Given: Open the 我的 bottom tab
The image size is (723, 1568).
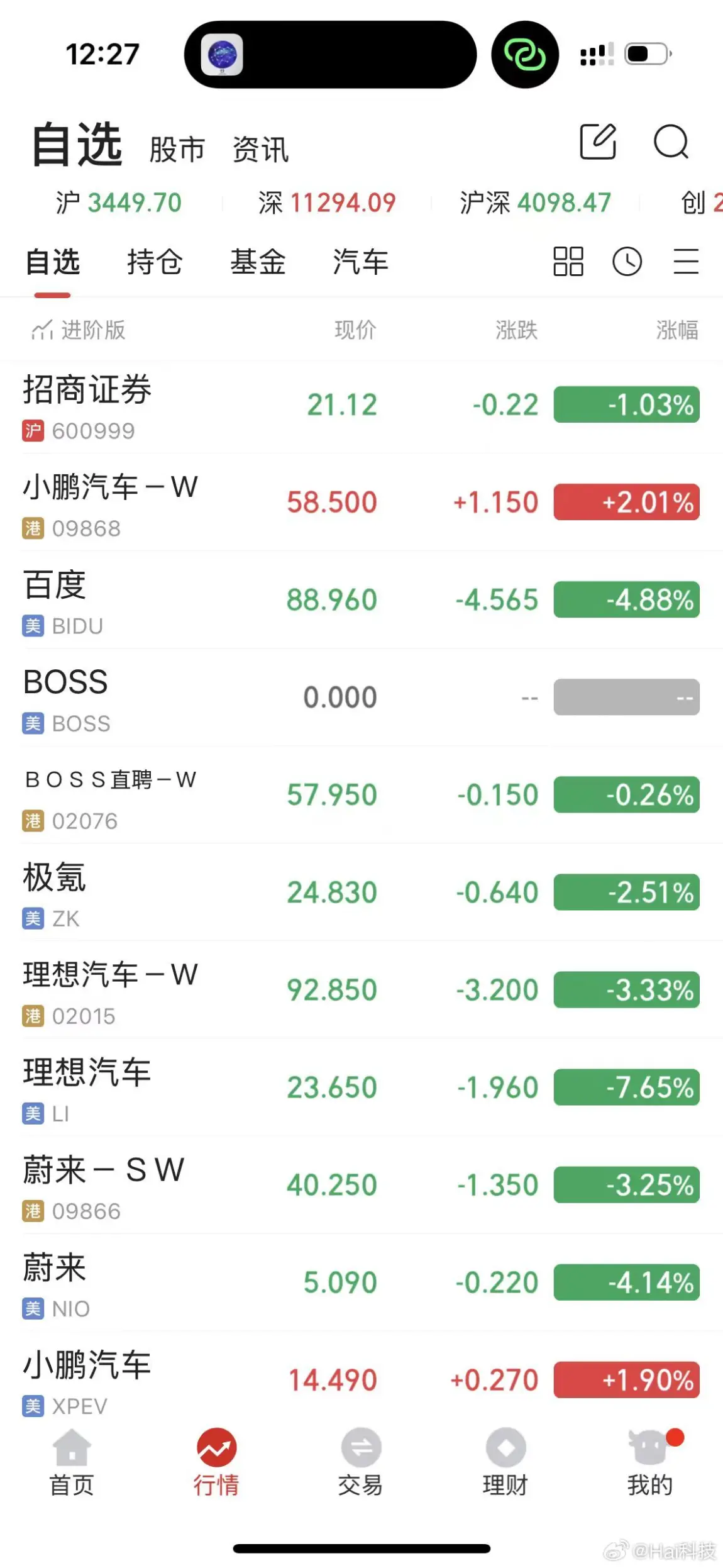Looking at the screenshot, I should [651, 1463].
